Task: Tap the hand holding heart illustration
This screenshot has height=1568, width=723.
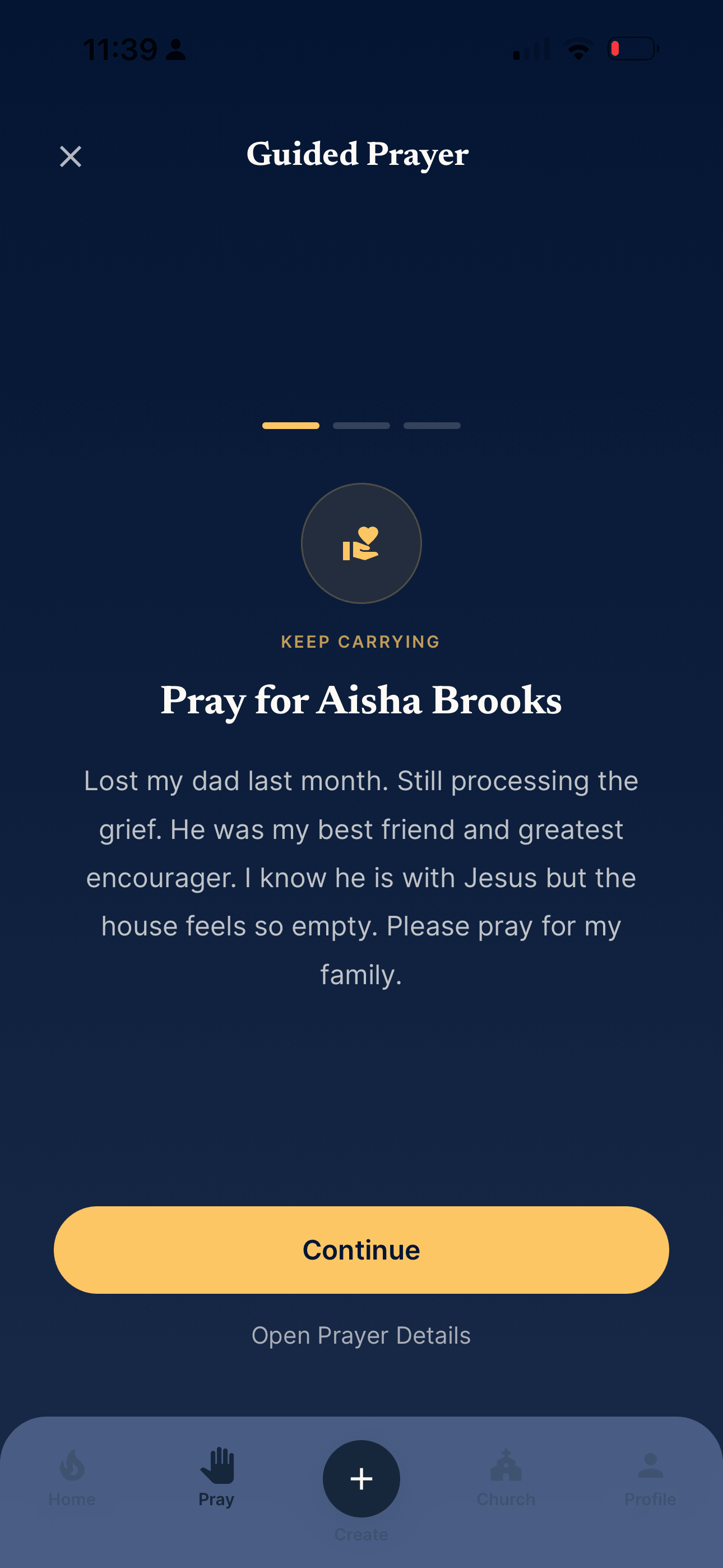Action: (361, 543)
